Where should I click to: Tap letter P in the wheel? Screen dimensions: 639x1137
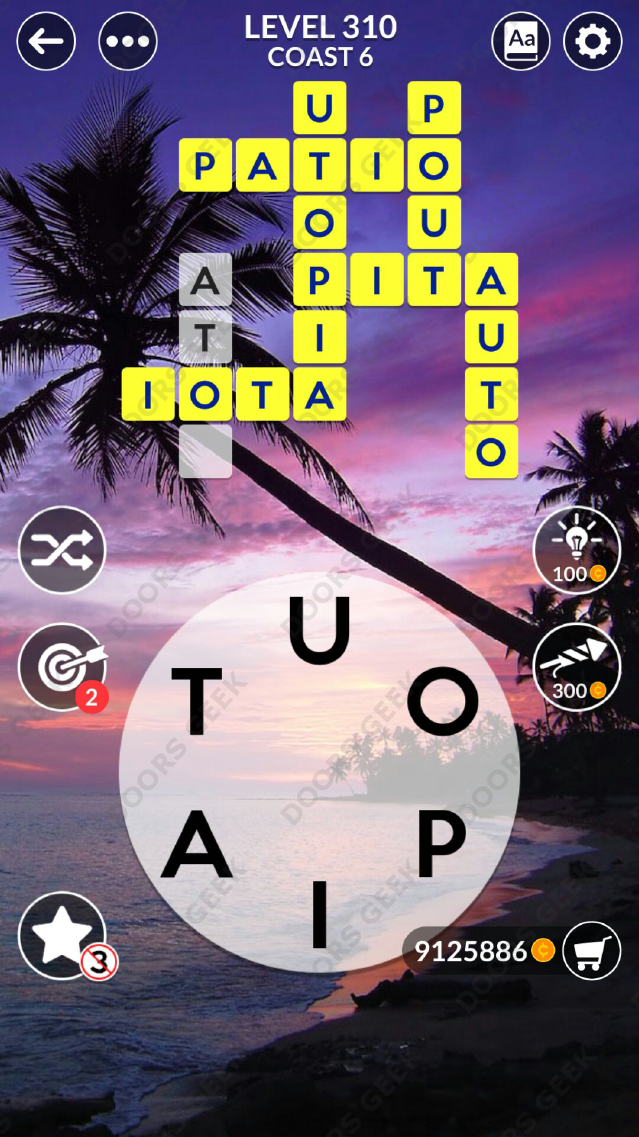coord(441,843)
